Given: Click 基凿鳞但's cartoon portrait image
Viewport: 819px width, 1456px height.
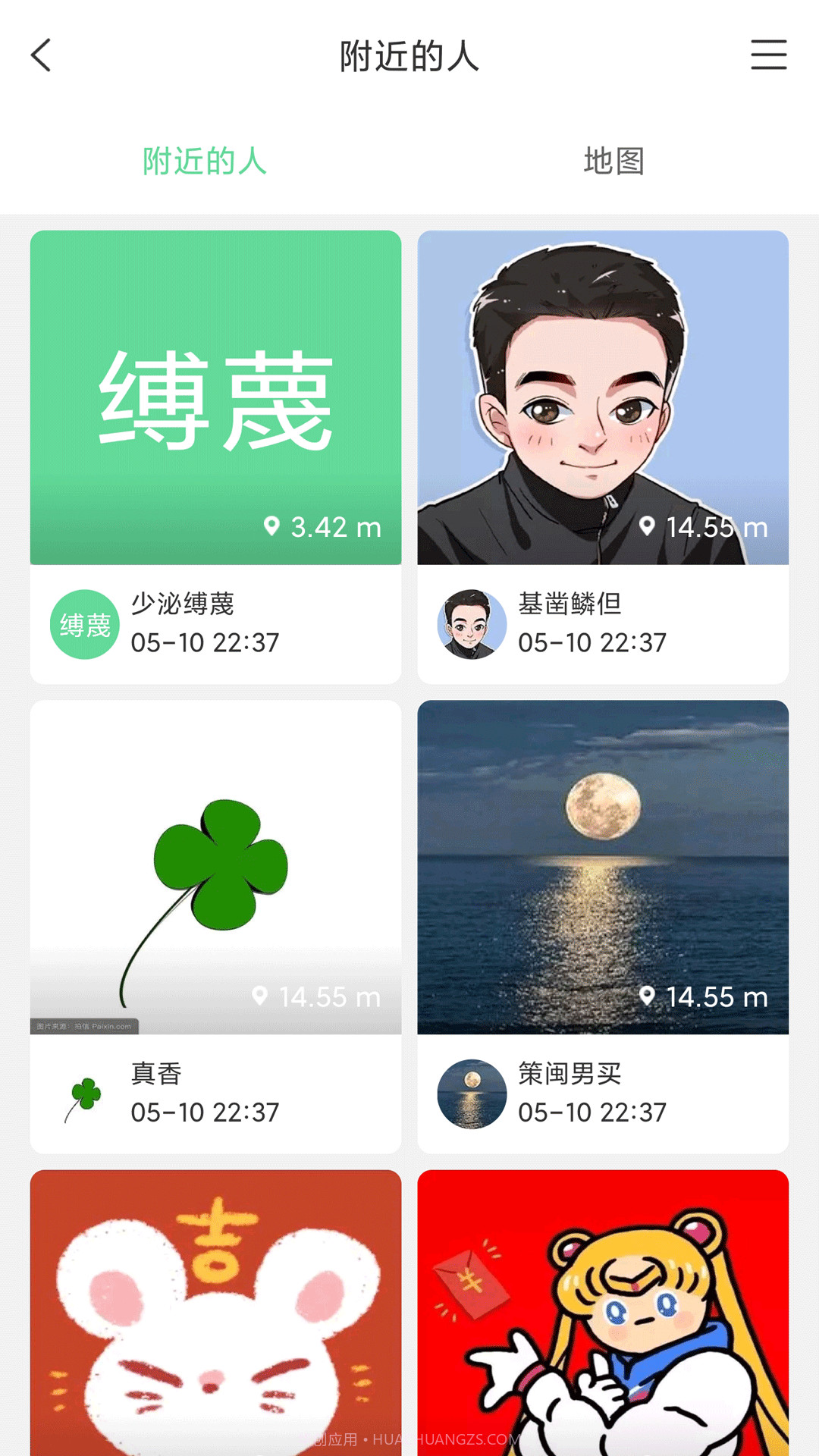Looking at the screenshot, I should coord(603,394).
